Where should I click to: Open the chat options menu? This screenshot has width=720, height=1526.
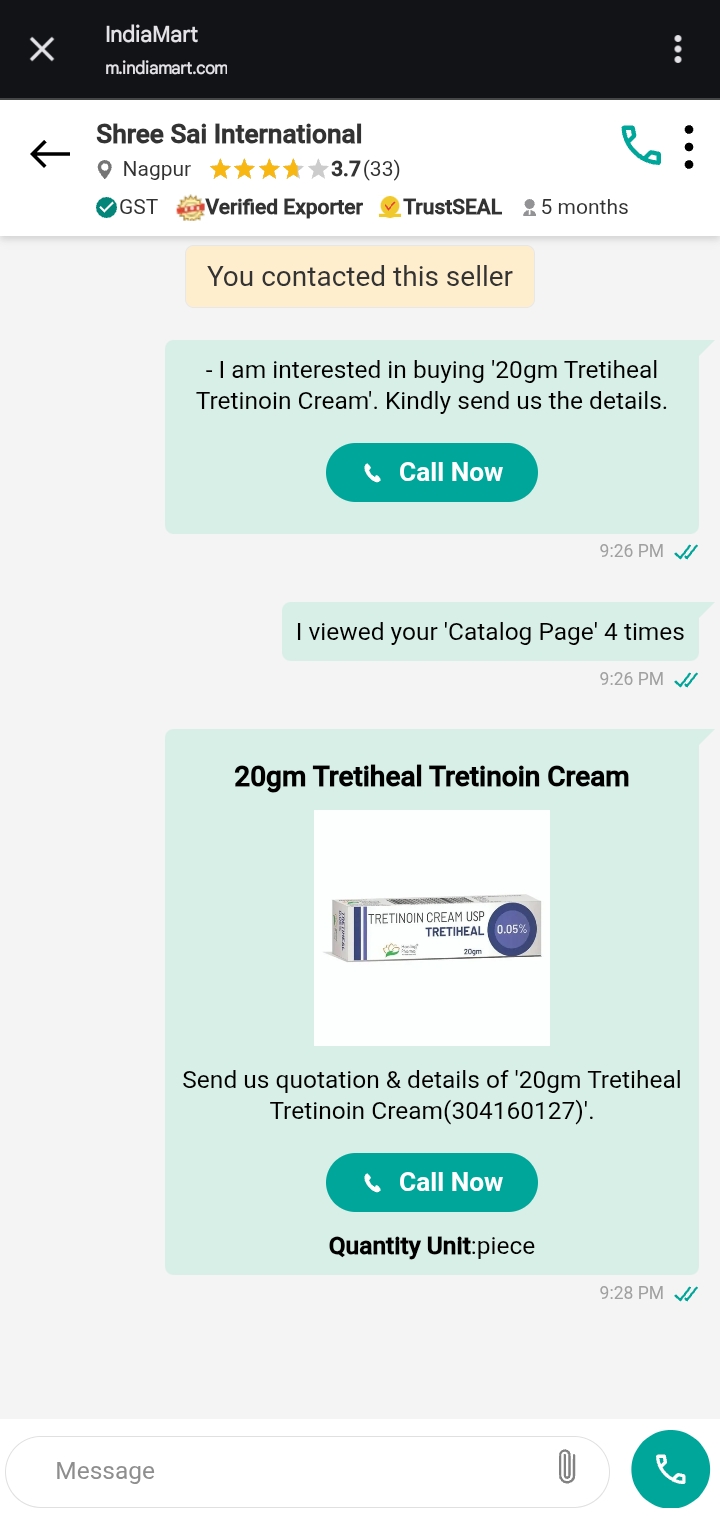coord(689,147)
